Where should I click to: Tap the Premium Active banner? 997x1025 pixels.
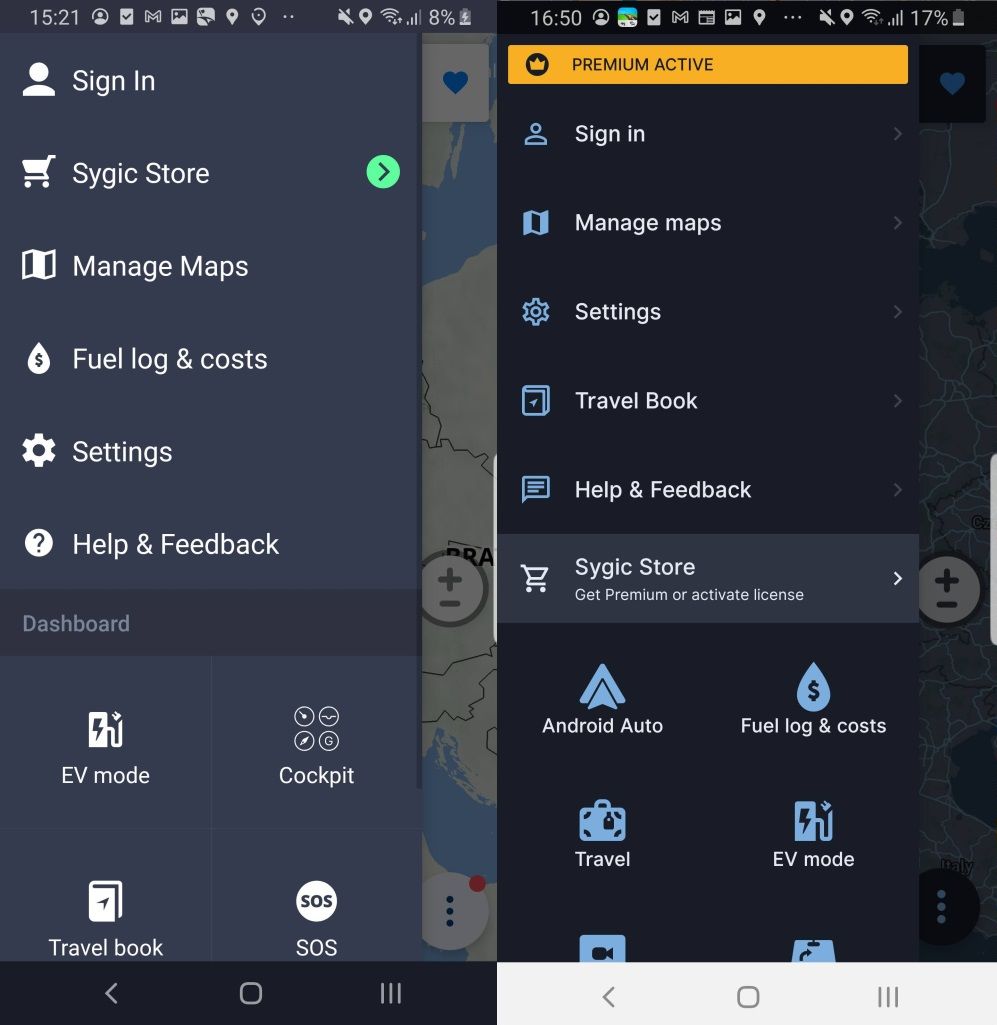coord(707,65)
